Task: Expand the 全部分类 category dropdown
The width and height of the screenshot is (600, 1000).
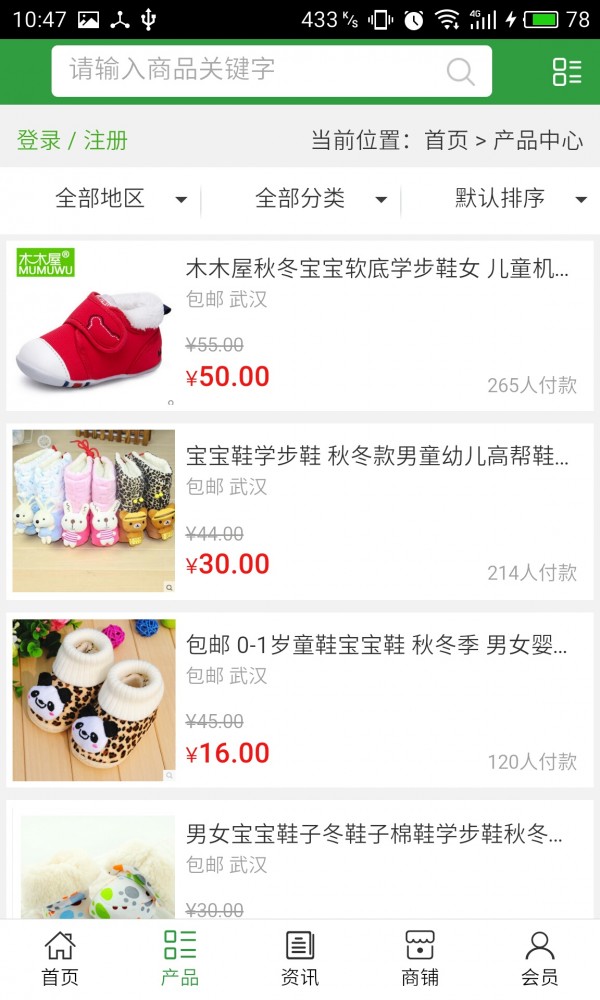Action: coord(320,199)
